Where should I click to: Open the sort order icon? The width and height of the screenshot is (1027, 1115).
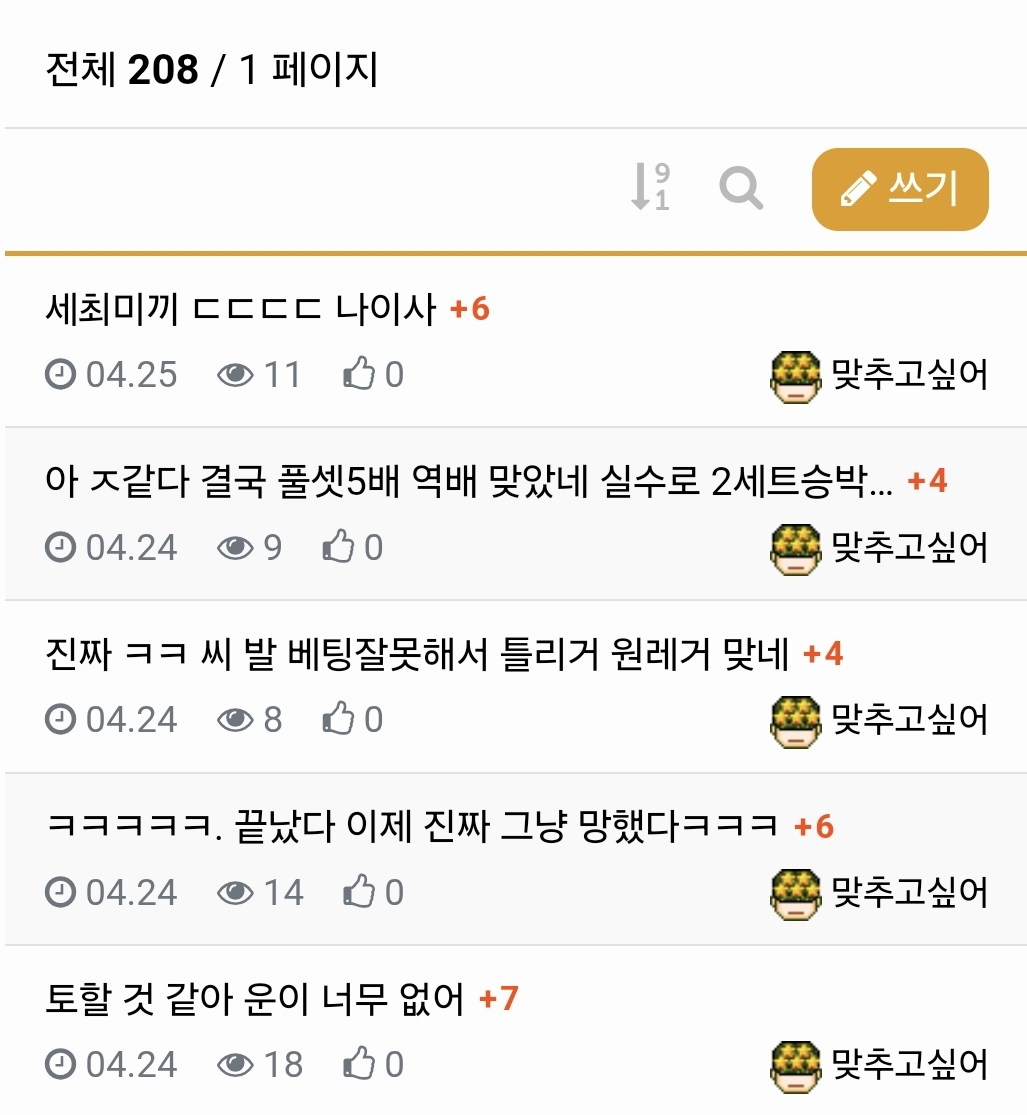point(650,187)
